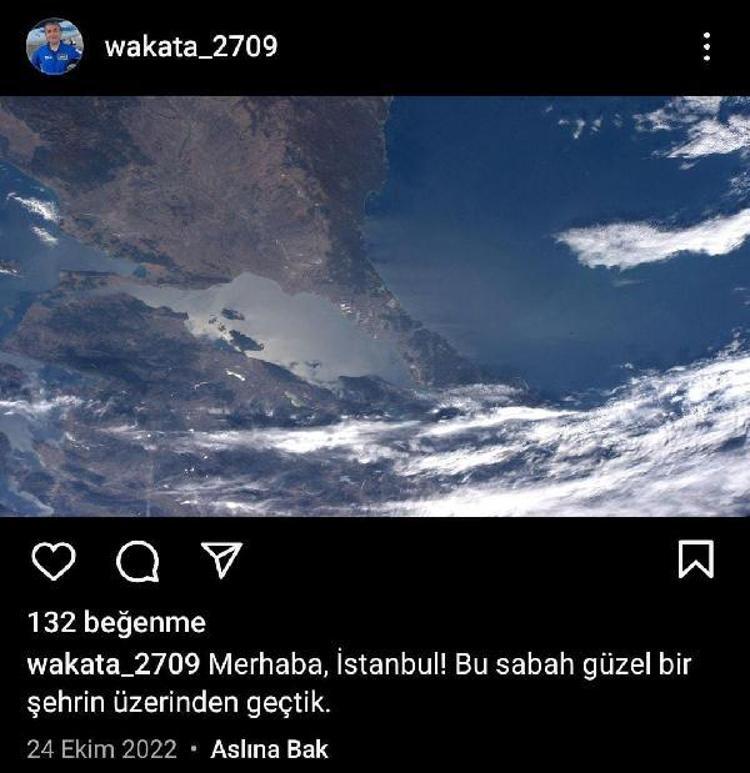Open the wakata_2709 username at post top
Screen dimensions: 750x773
[x=190, y=46]
